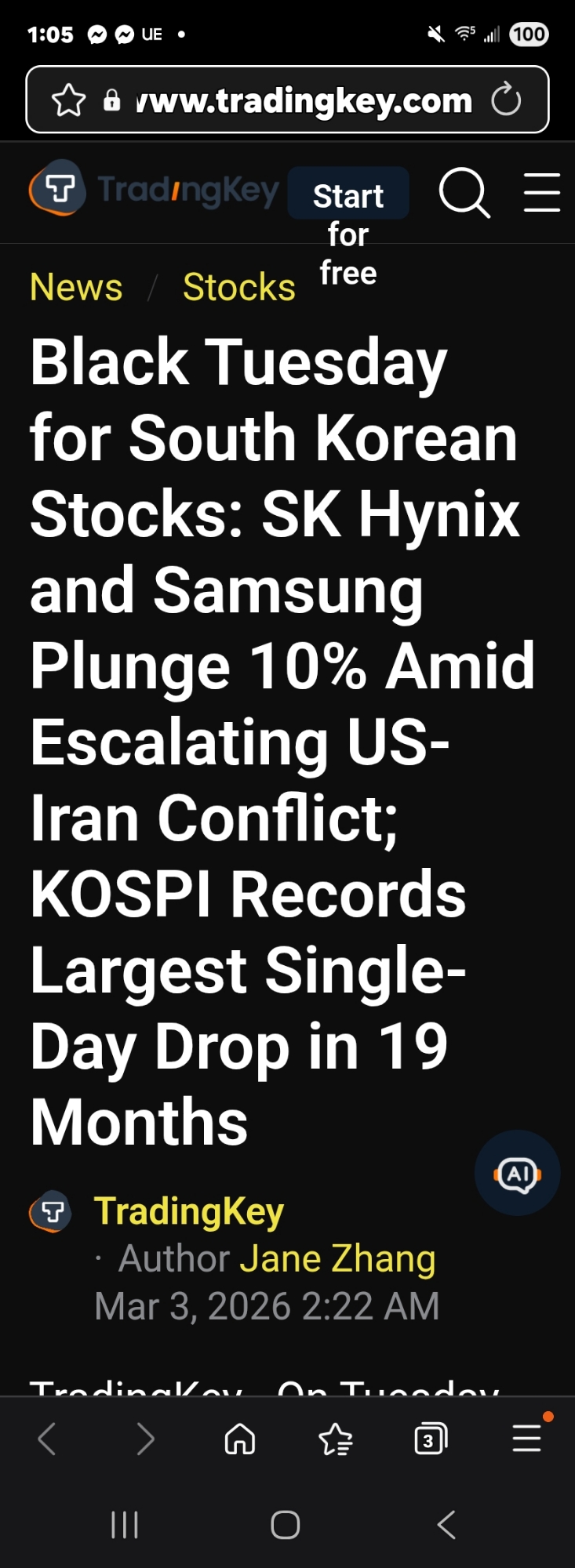Go to the News section
This screenshot has height=1568, width=575.
pyautogui.click(x=76, y=287)
